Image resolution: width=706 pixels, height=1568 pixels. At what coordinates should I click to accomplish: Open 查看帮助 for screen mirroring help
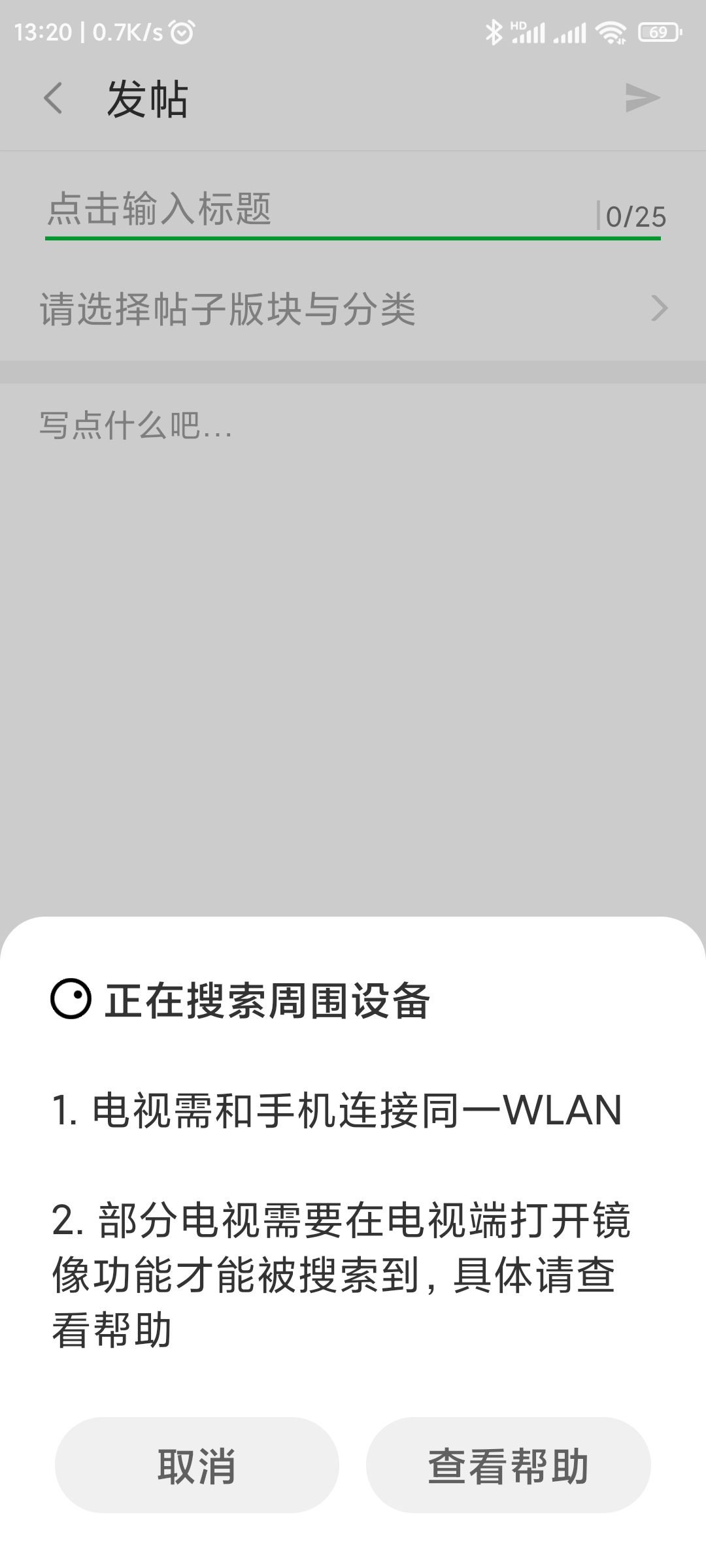pos(508,1465)
